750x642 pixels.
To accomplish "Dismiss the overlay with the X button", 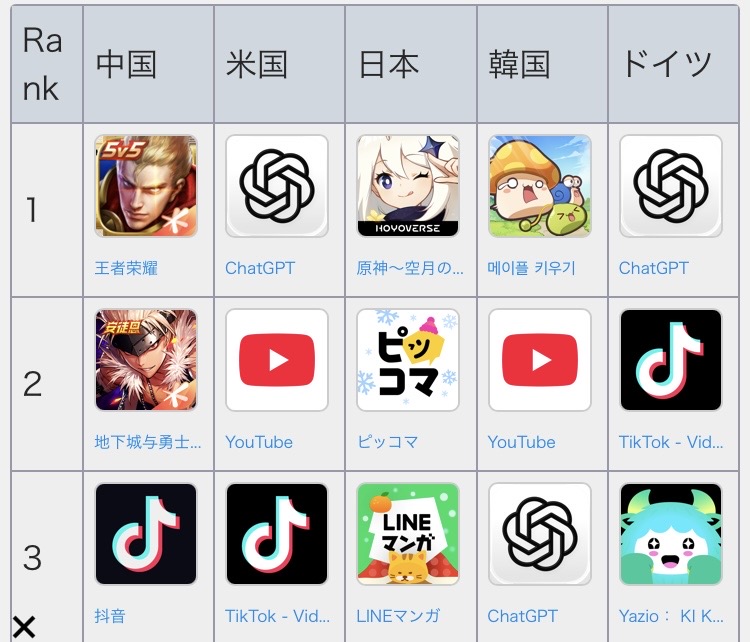I will click(x=24, y=627).
